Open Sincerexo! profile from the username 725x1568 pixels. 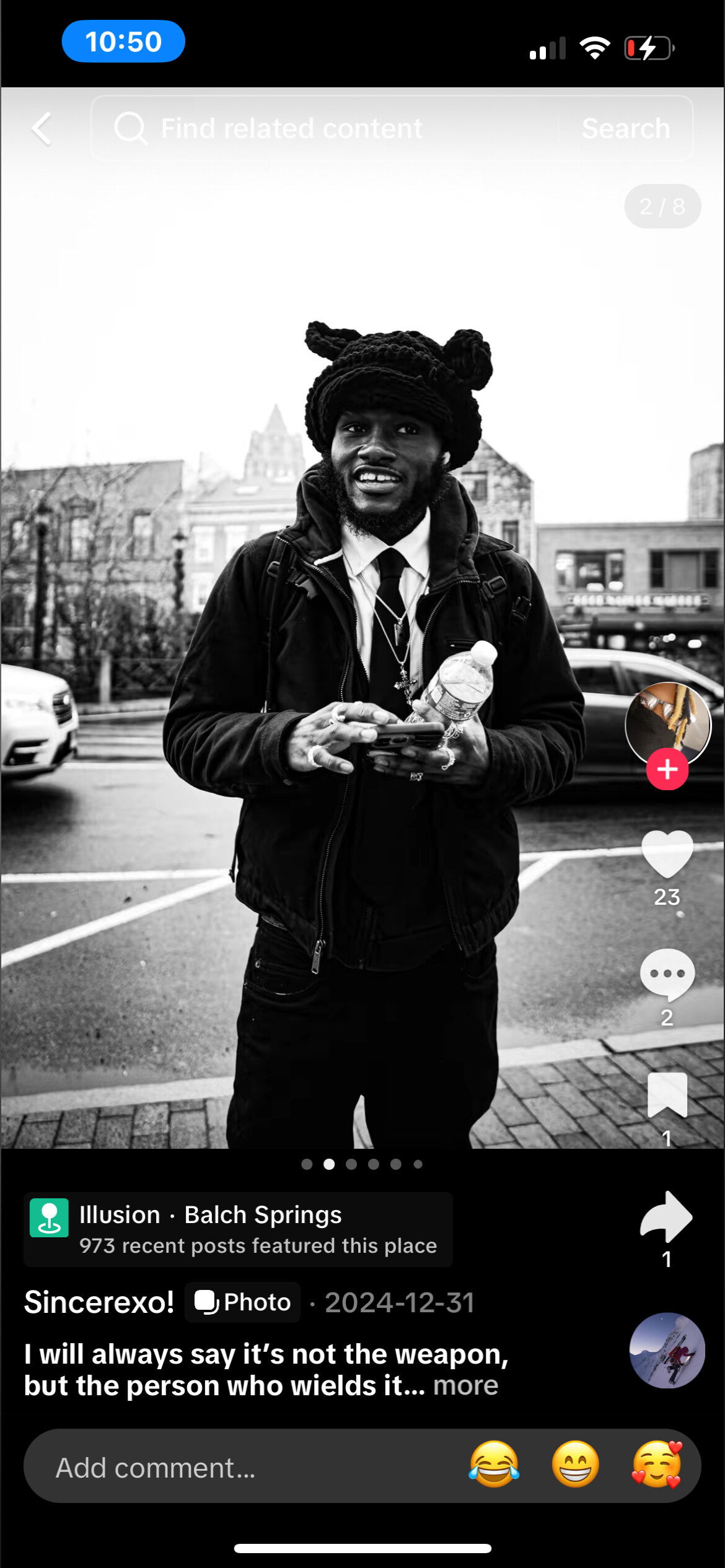point(99,1302)
